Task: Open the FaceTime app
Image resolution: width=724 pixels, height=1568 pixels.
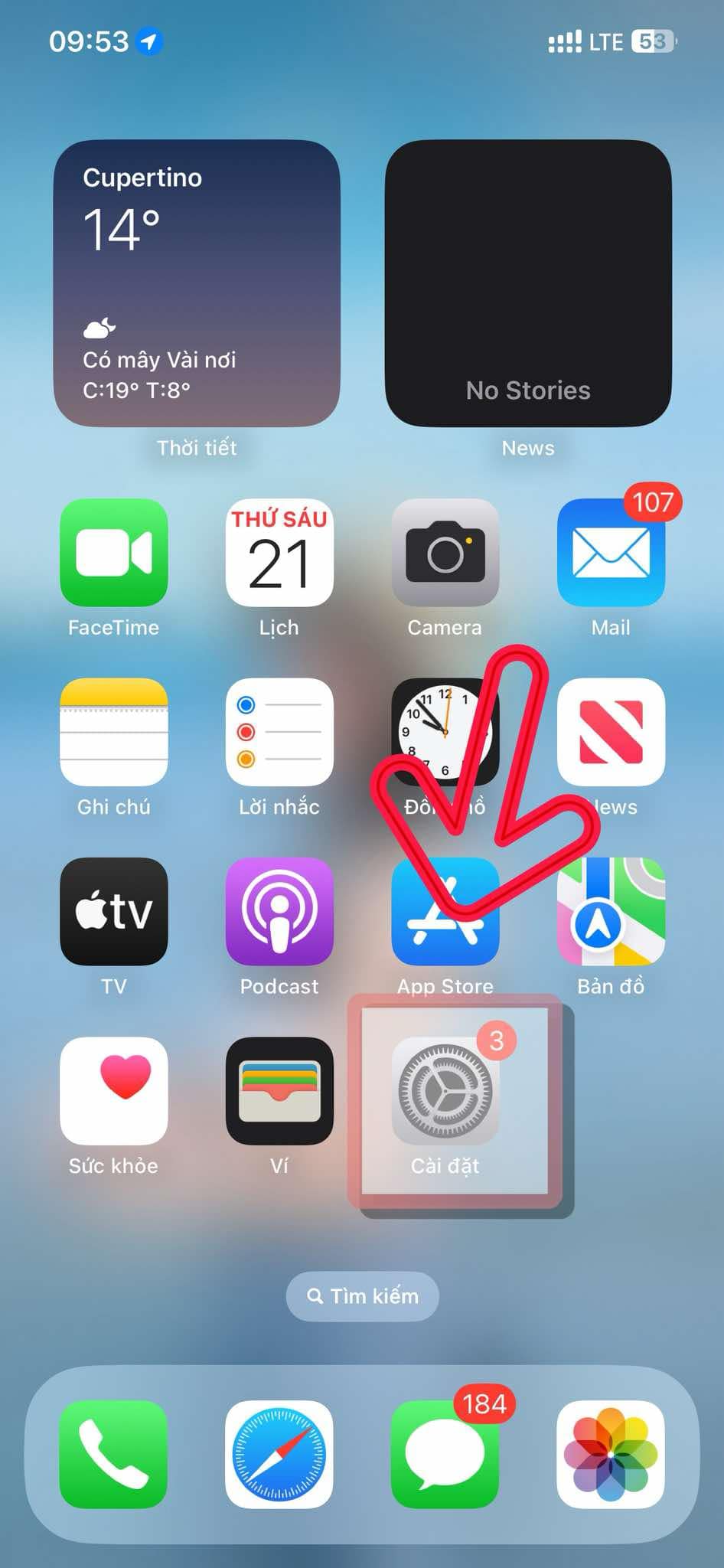Action: pyautogui.click(x=114, y=553)
